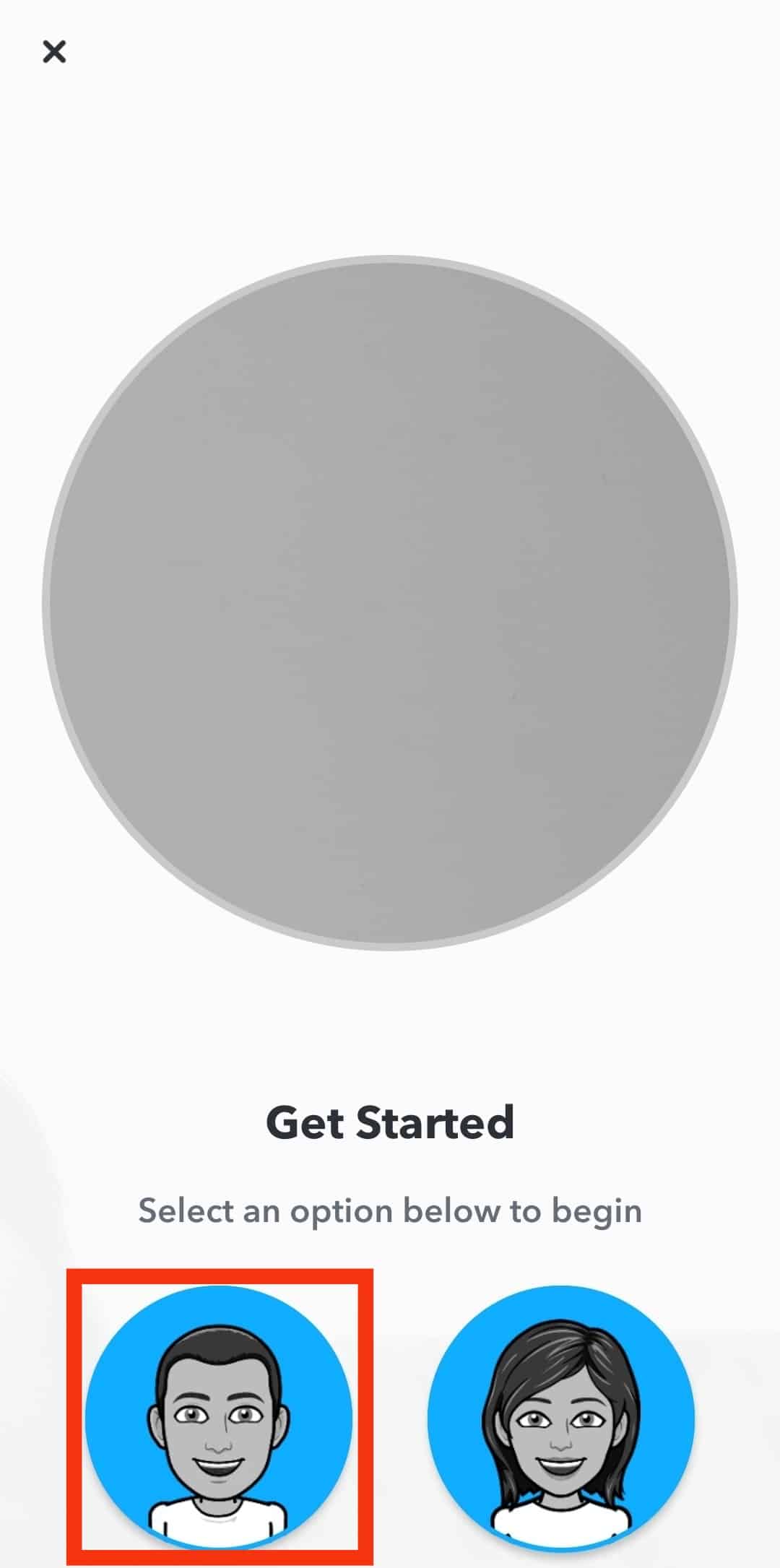This screenshot has height=1568, width=780.
Task: Close the Get Started screen
Action: pos(54,52)
